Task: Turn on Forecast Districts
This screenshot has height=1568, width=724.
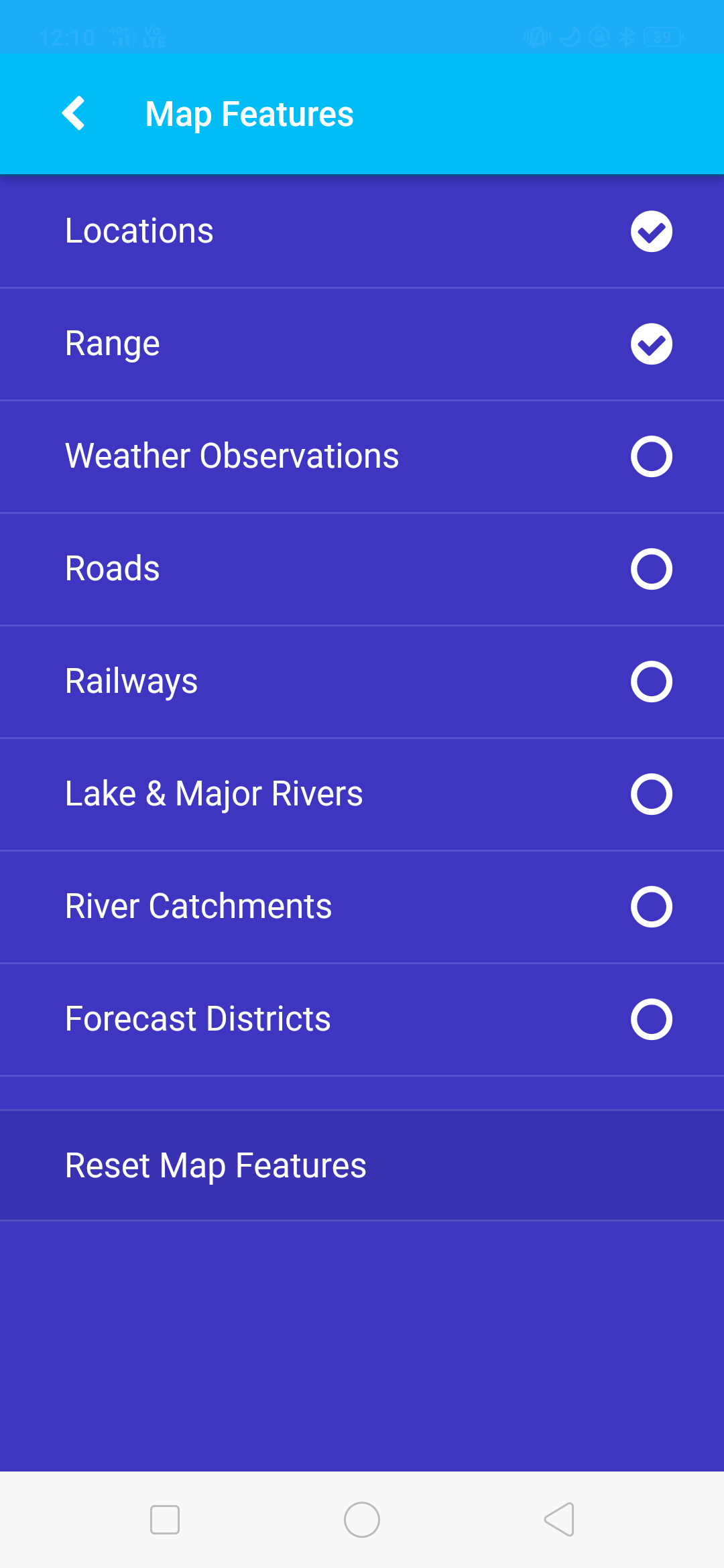Action: point(651,1019)
